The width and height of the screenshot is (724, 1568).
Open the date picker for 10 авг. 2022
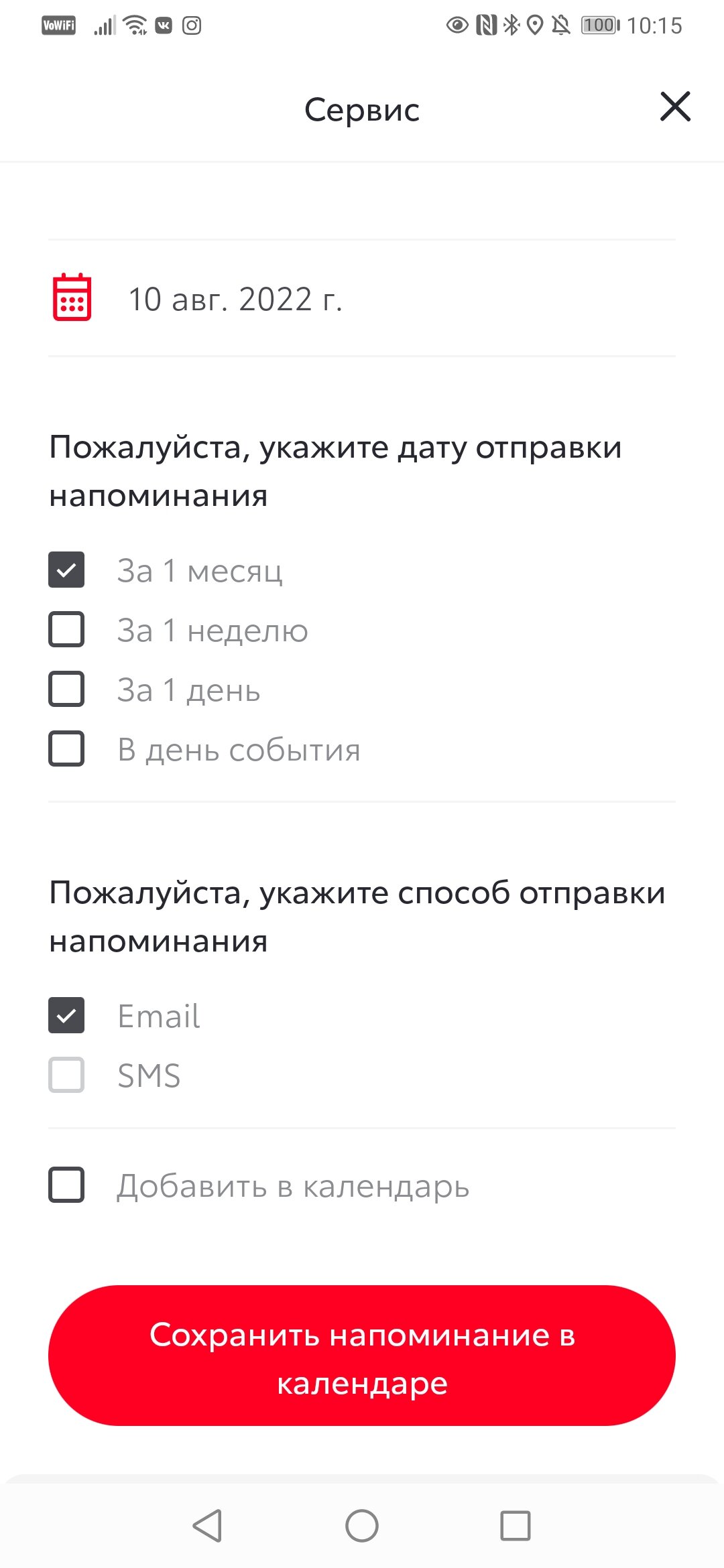pyautogui.click(x=362, y=298)
